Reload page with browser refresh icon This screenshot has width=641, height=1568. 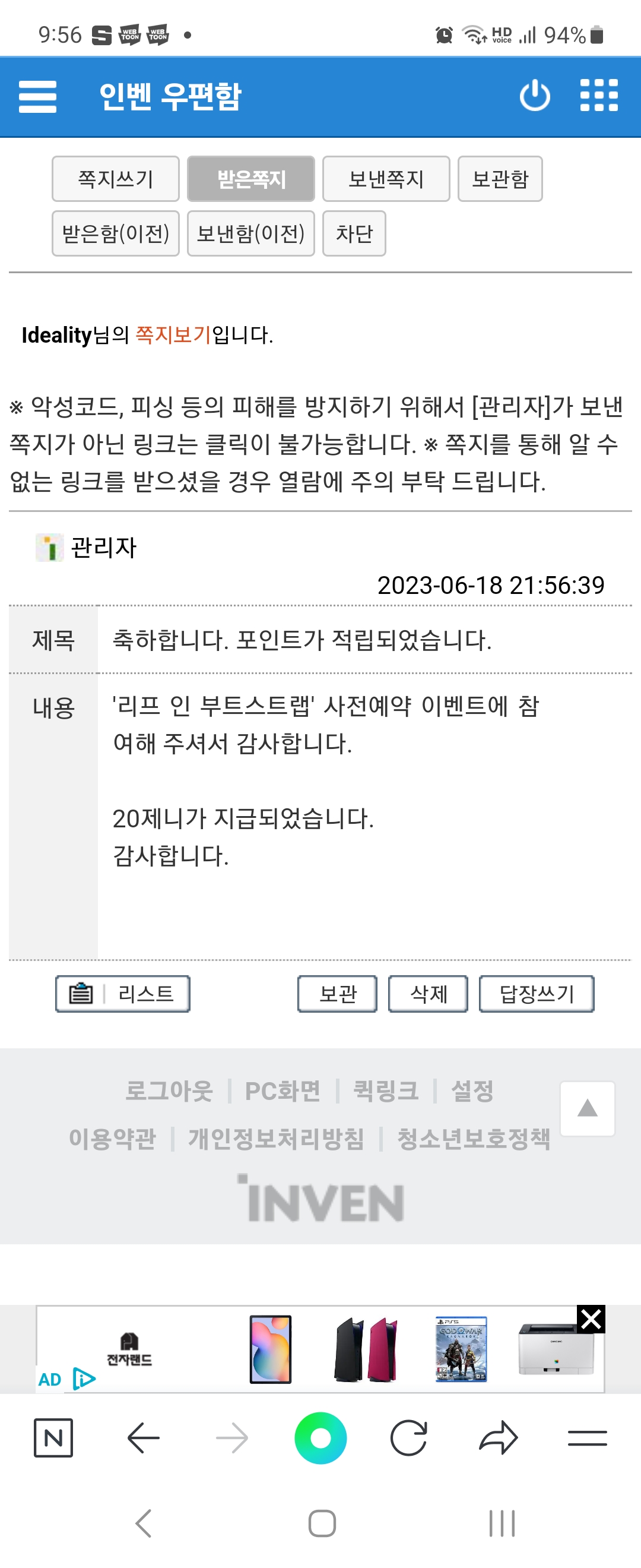click(408, 1439)
